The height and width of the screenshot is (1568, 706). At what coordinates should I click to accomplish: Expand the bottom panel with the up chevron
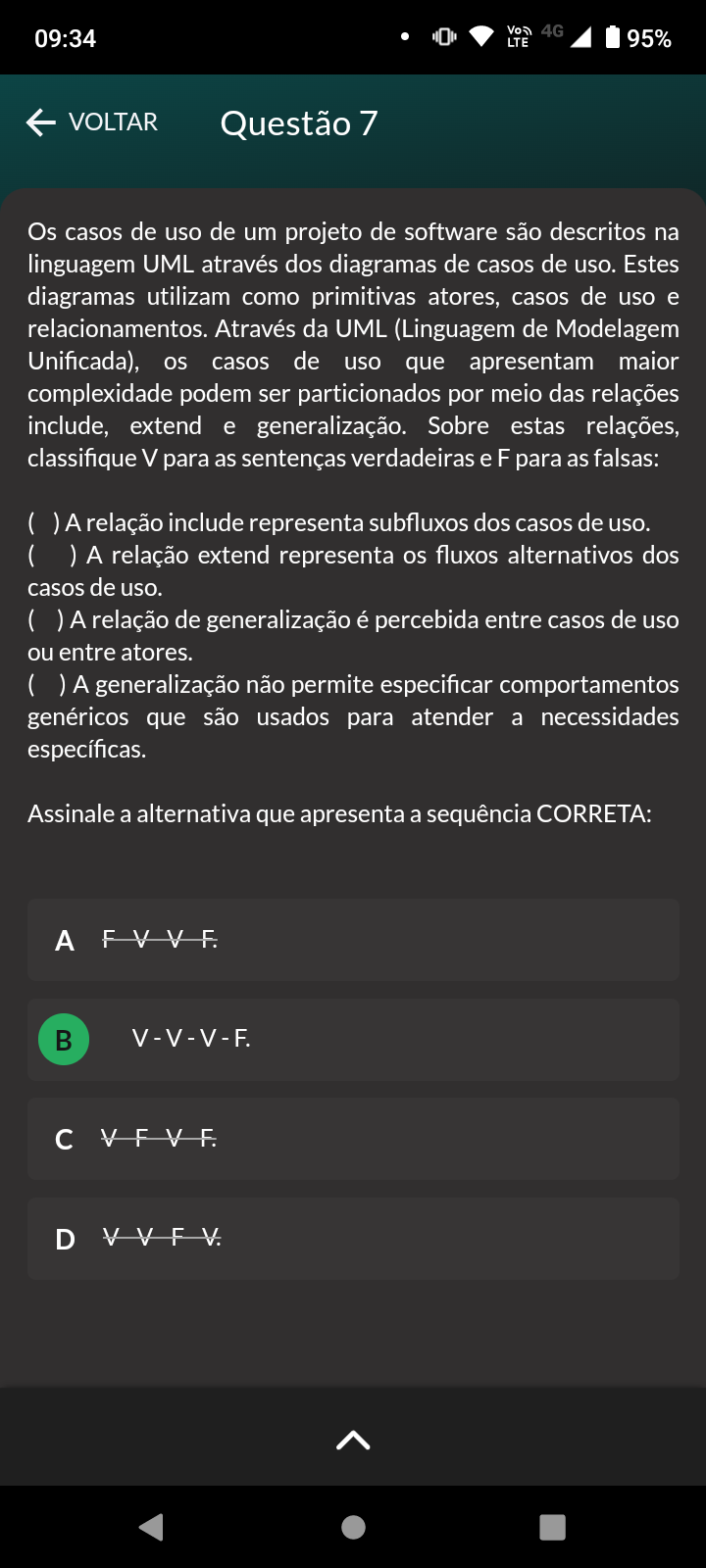click(353, 1440)
